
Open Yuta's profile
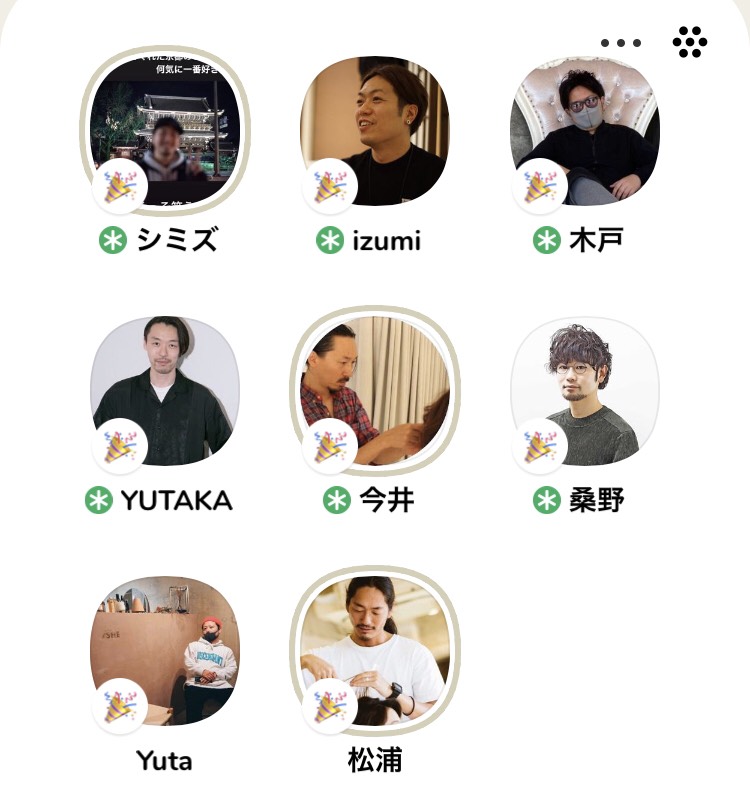[165, 650]
